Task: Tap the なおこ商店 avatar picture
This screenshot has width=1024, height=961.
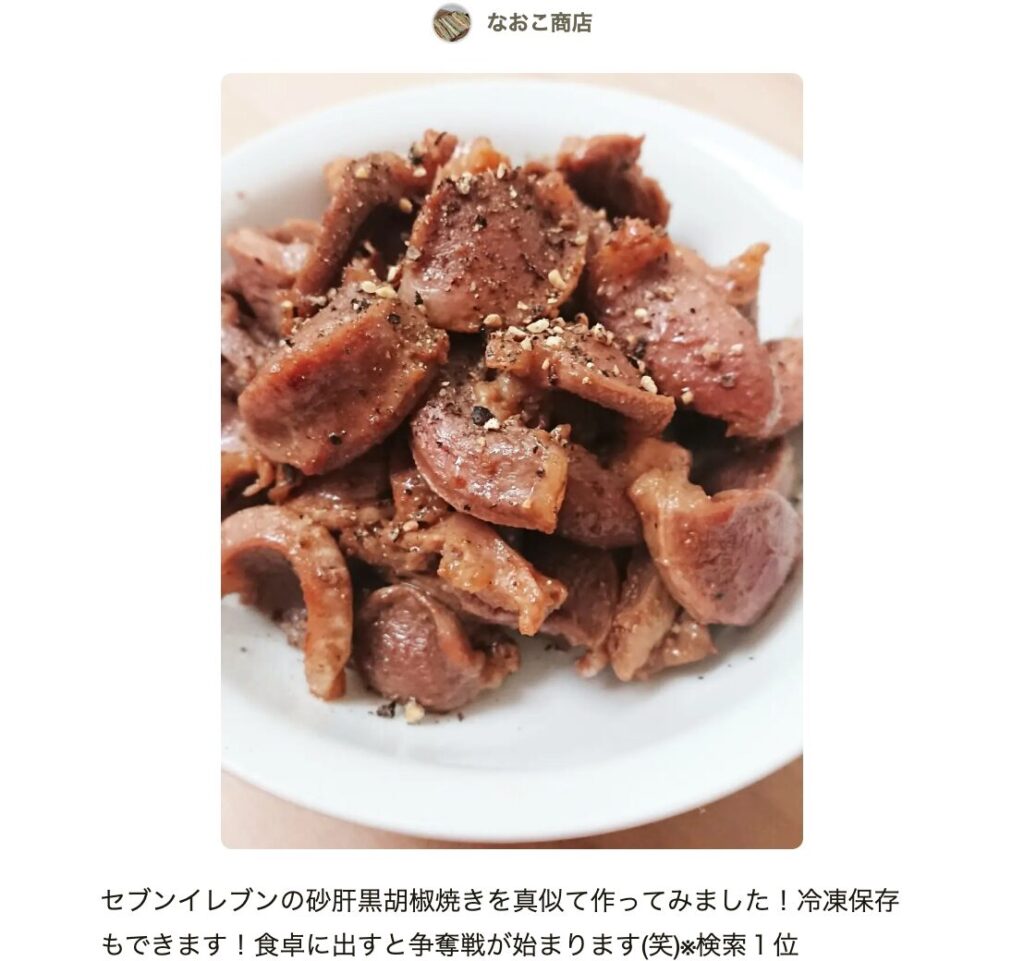Action: coord(452,23)
